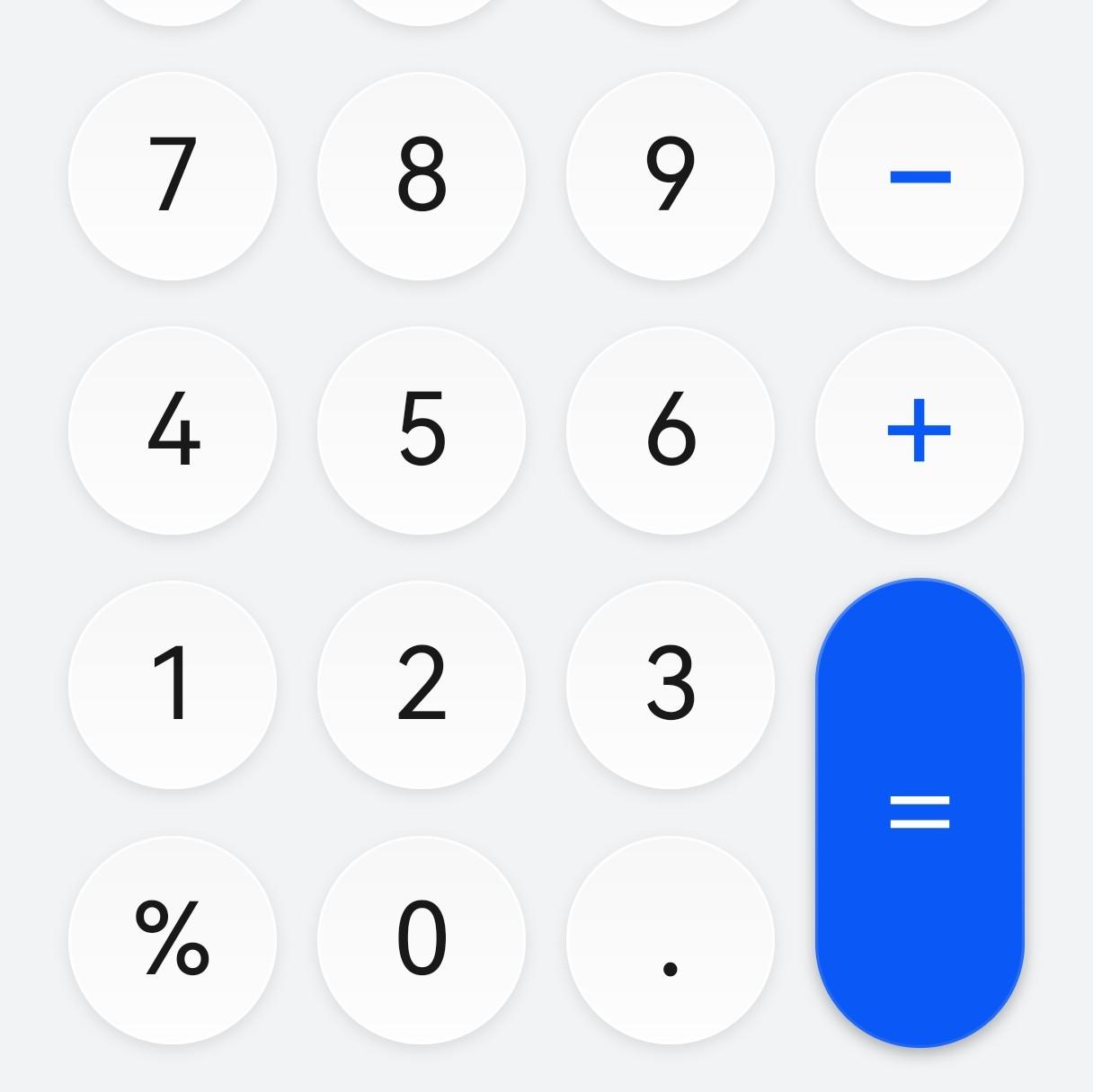Tap the 1 key
Viewport: 1093px width, 1092px height.
click(x=173, y=685)
